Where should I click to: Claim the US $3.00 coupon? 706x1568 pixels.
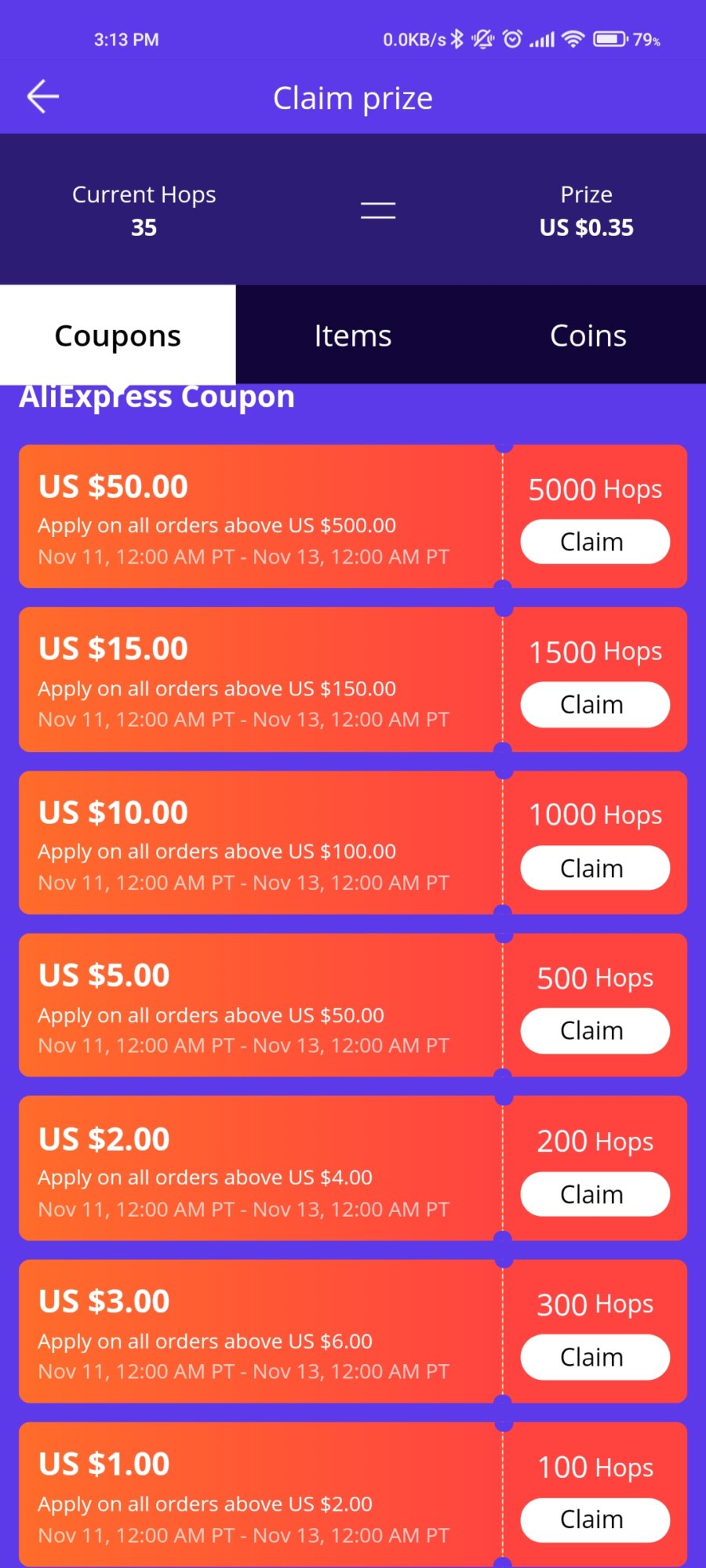595,1357
